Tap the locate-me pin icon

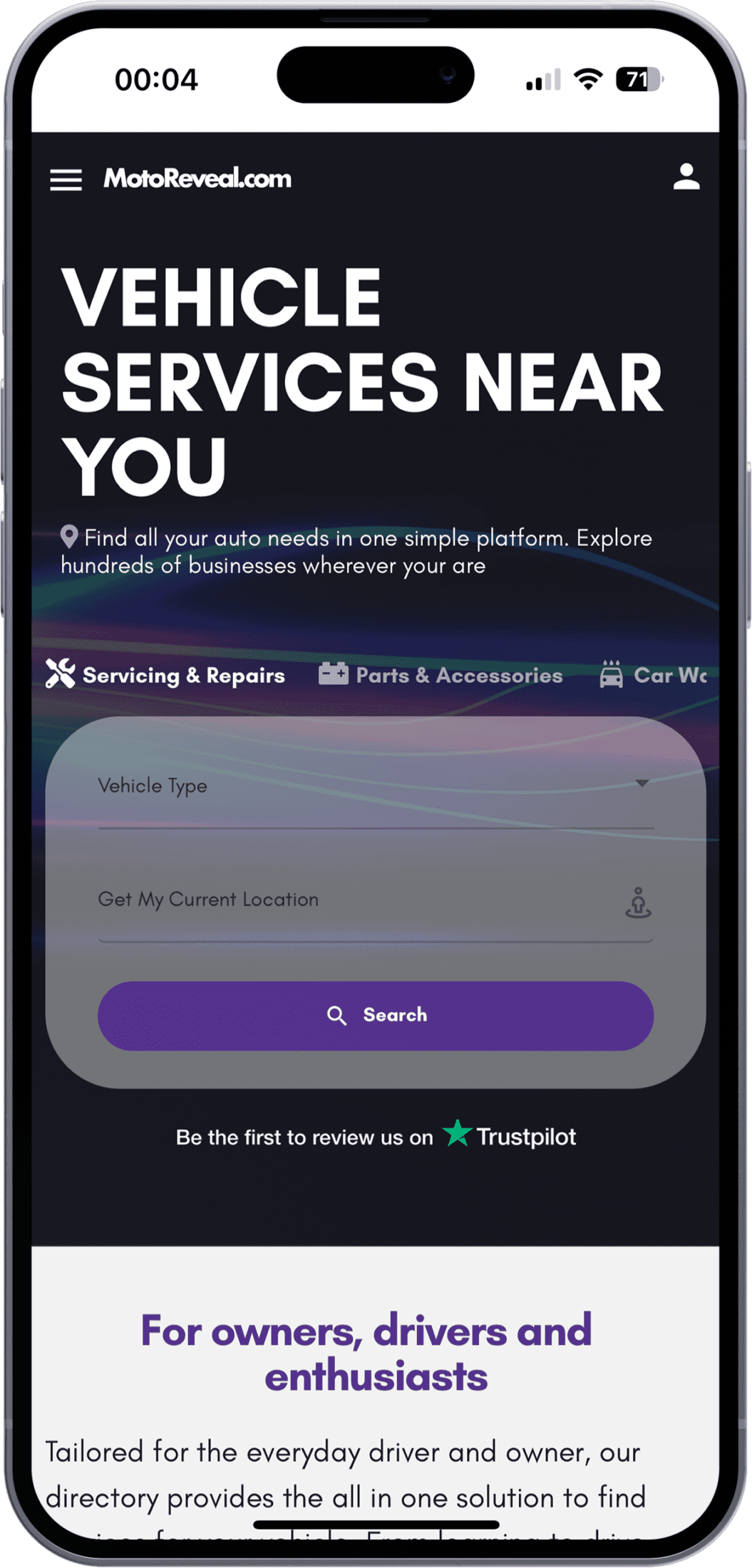(x=638, y=903)
